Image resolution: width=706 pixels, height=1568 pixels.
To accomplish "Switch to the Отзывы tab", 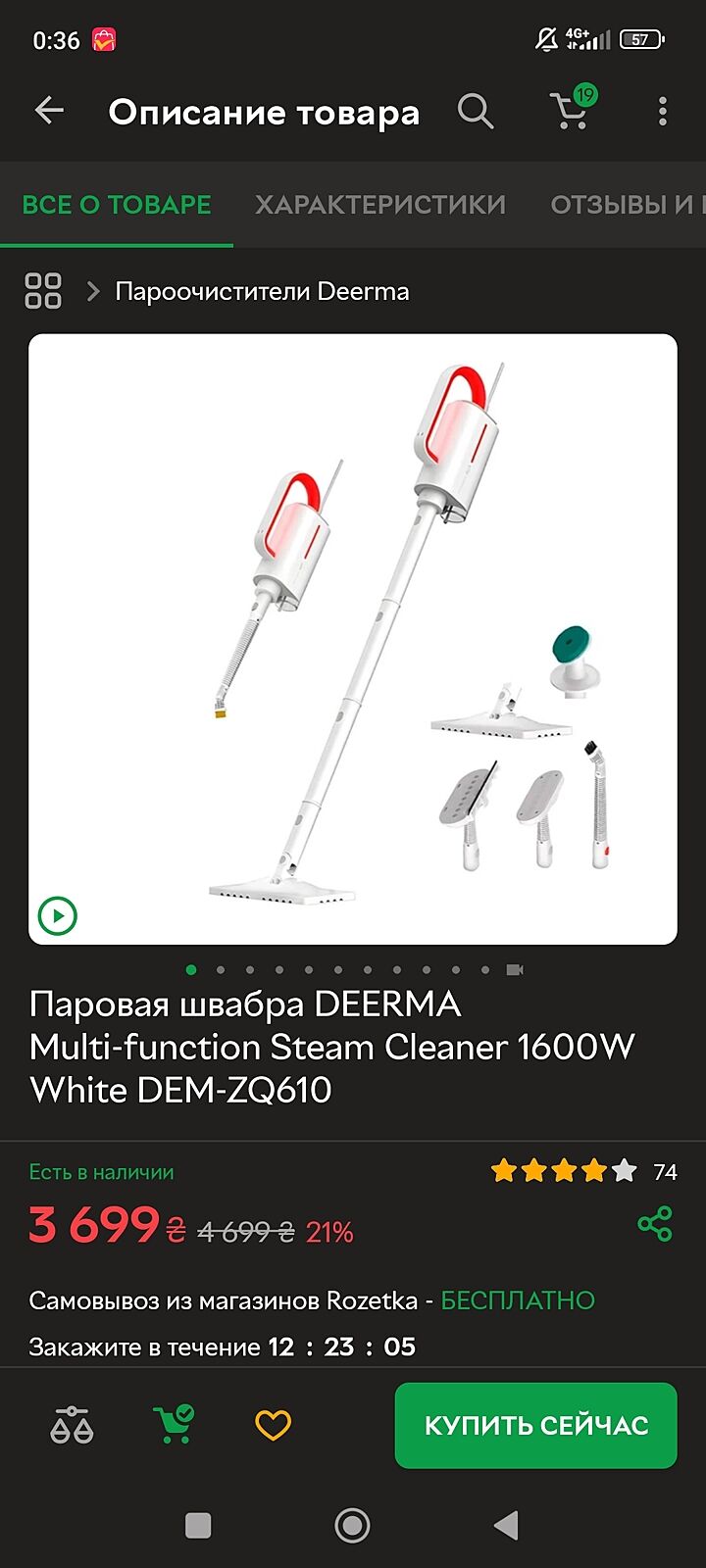I will click(x=623, y=204).
